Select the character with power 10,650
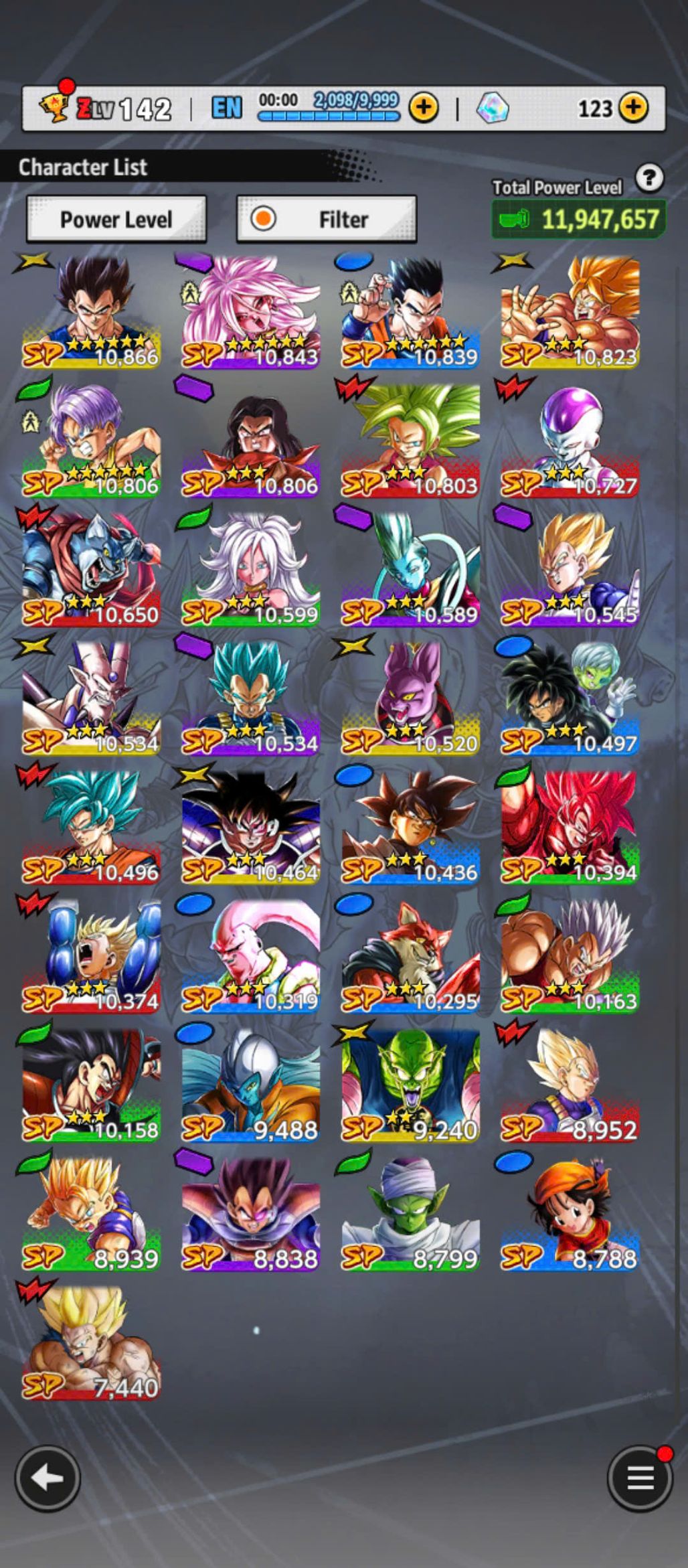 coord(91,569)
